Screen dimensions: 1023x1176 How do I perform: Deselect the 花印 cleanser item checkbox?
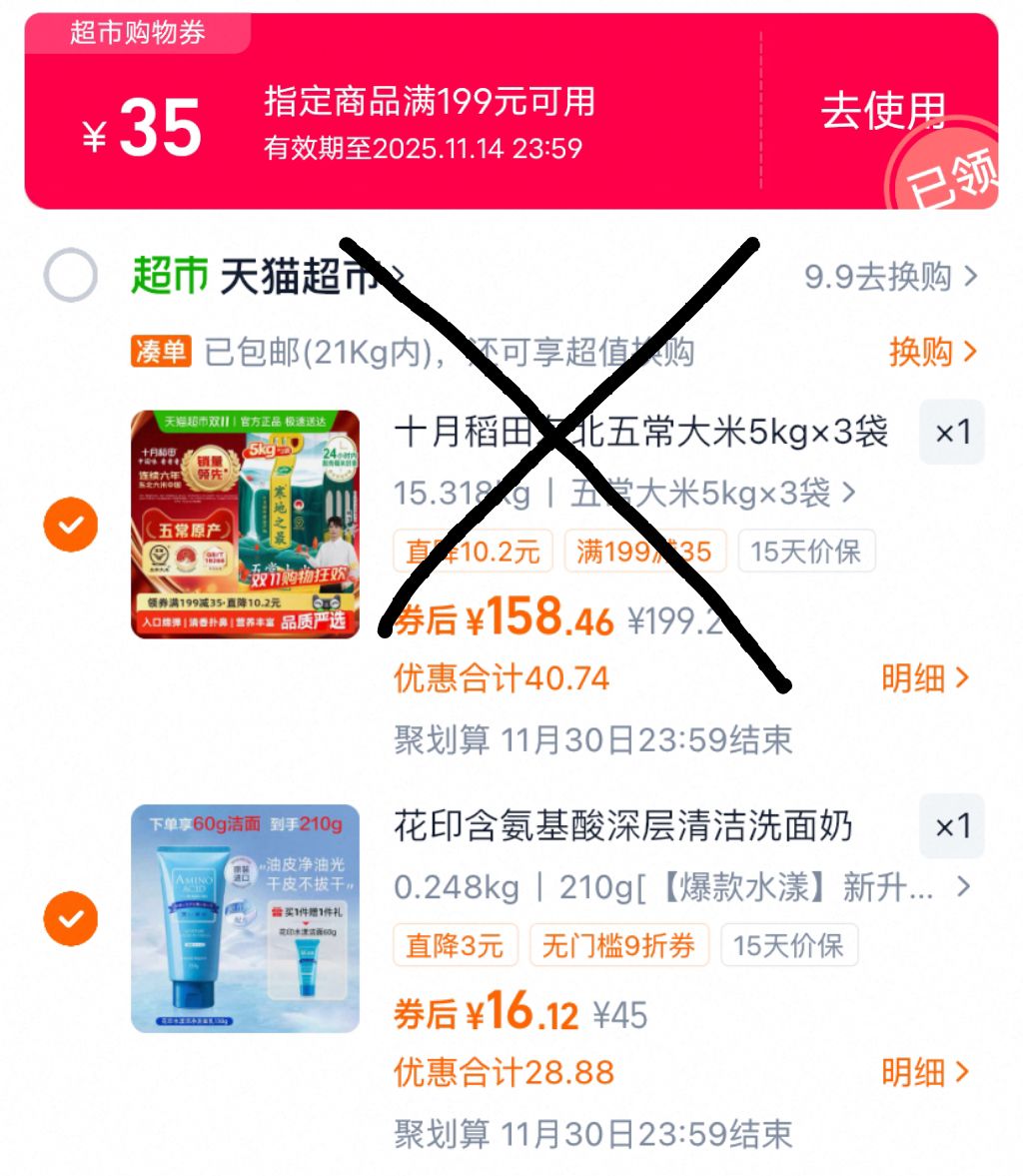pyautogui.click(x=69, y=918)
